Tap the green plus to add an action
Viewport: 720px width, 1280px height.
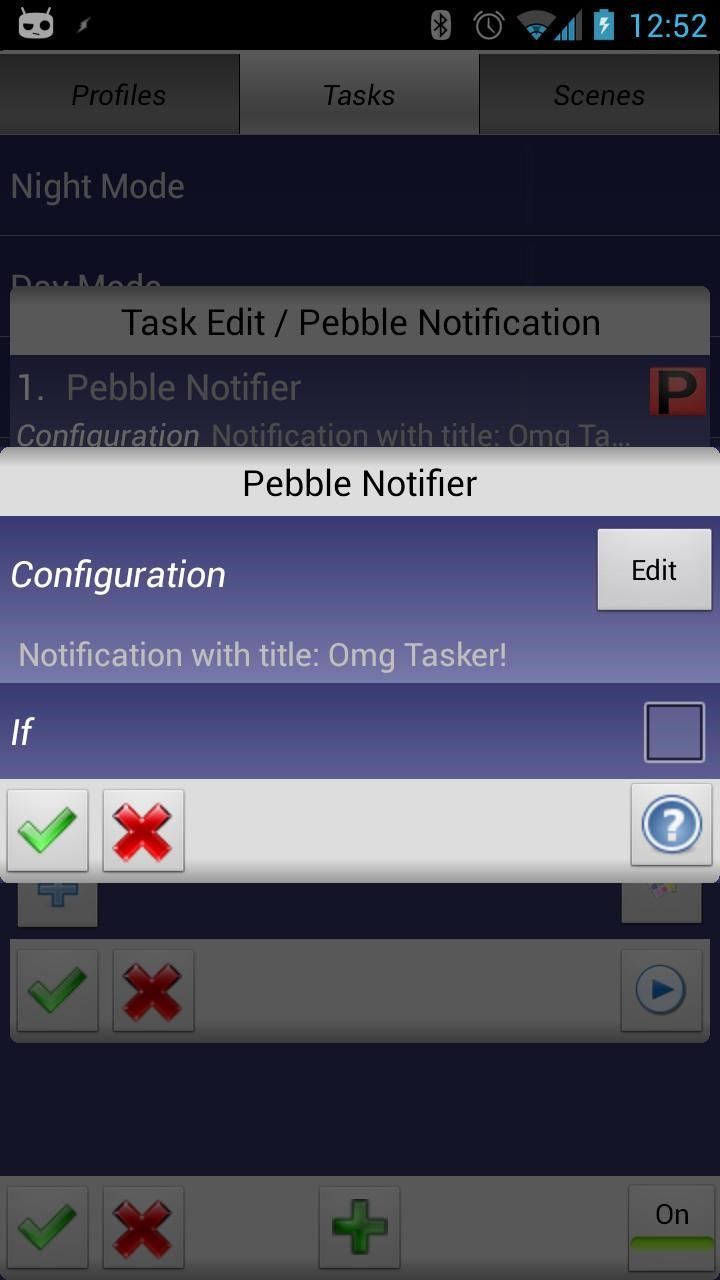(360, 1228)
